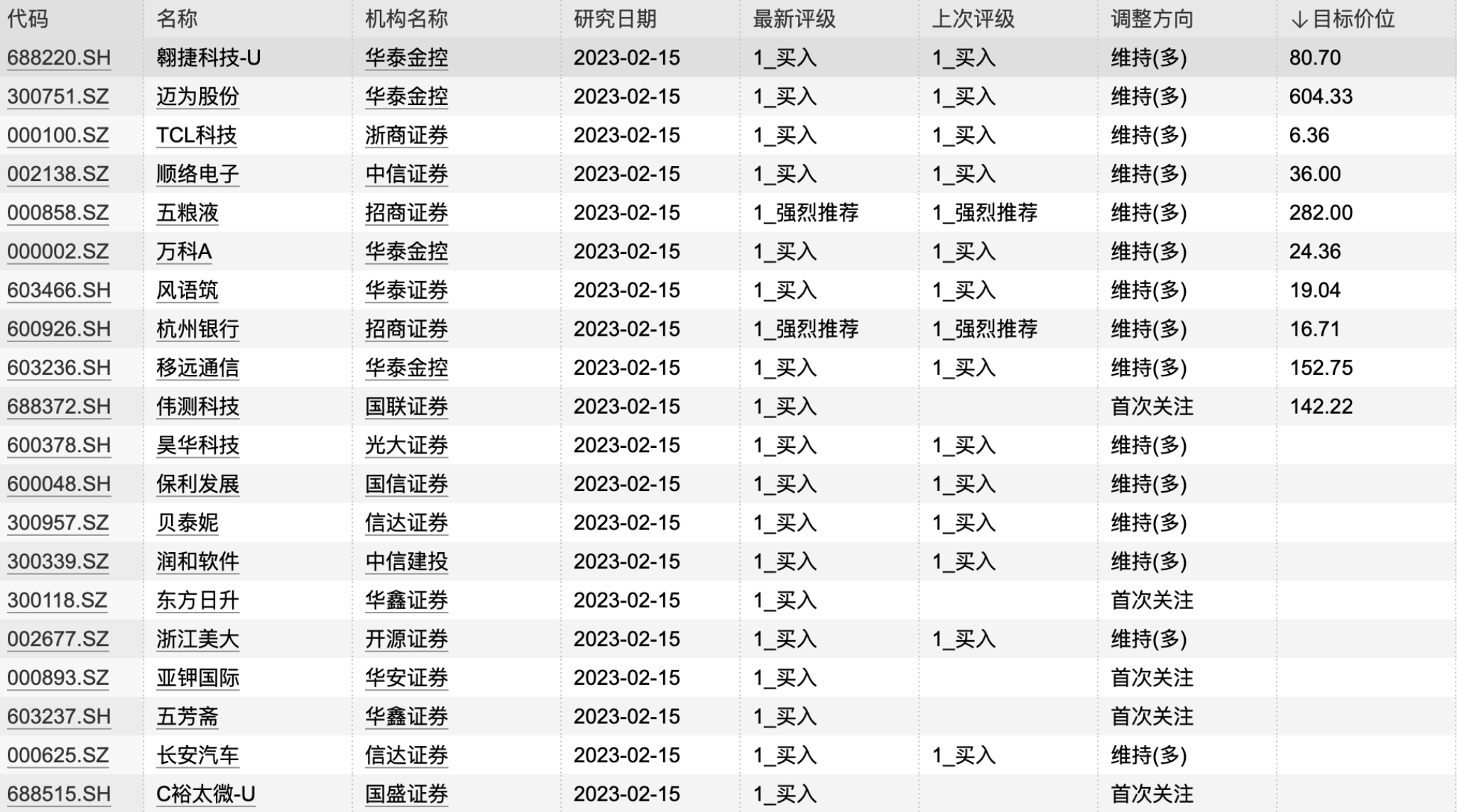Open the 国盛证券 institution link
1457x812 pixels.
pos(406,794)
